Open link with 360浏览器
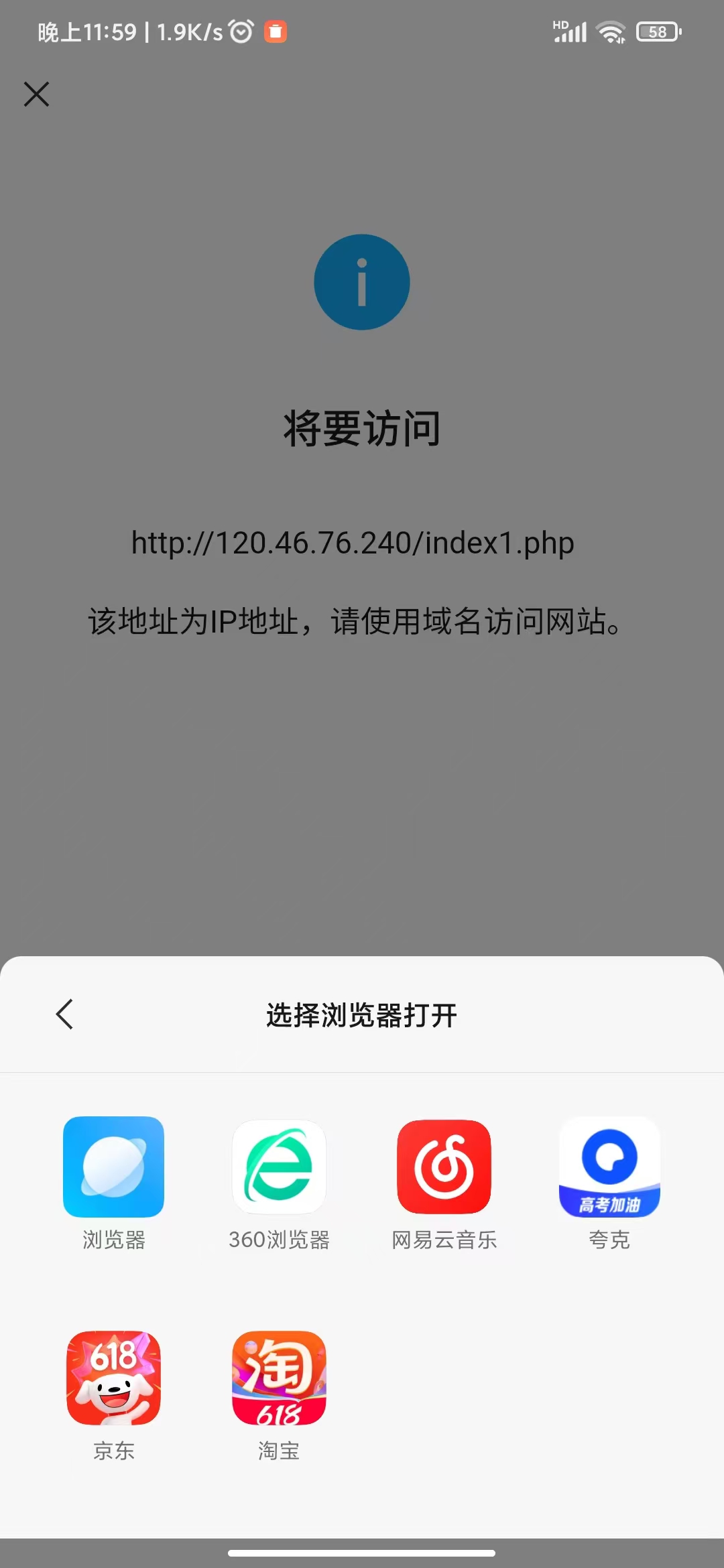724x1568 pixels. coord(278,1167)
